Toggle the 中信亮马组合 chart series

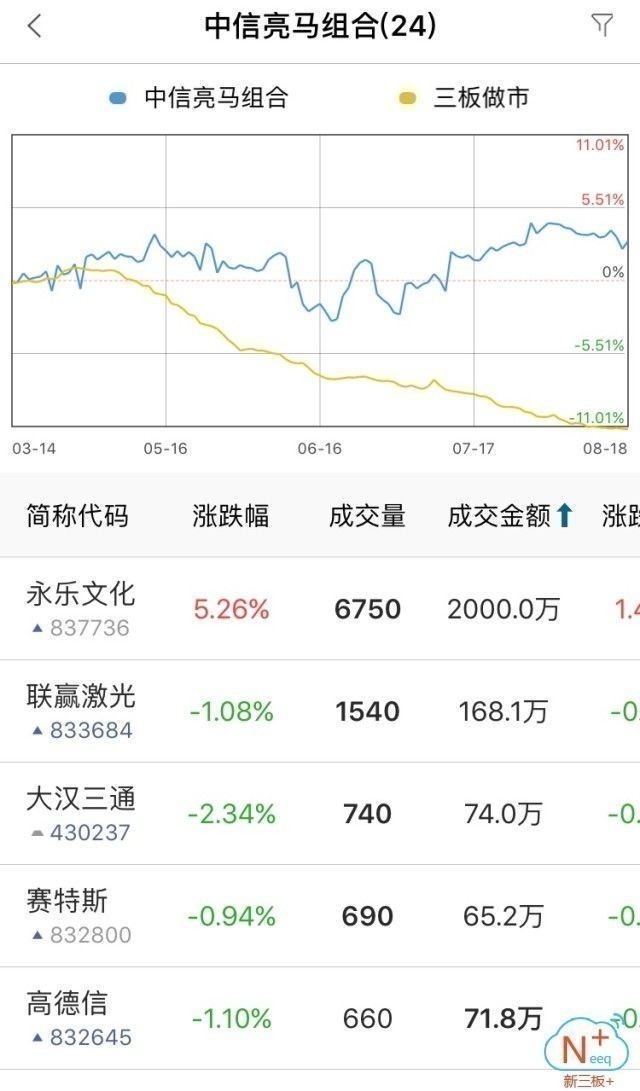coord(199,98)
